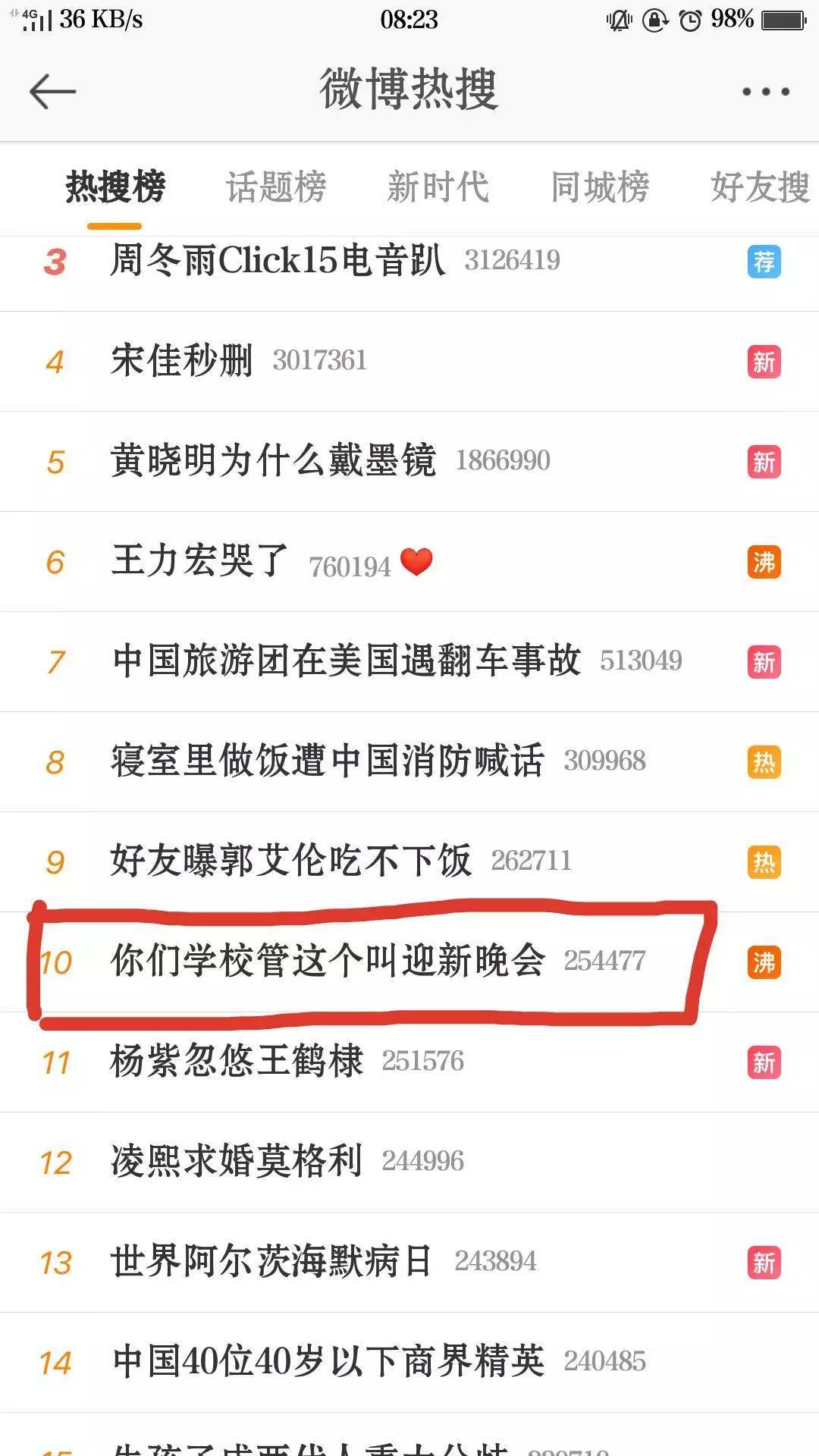Image resolution: width=819 pixels, height=1456 pixels.
Task: Select the 热搜榜 tab
Action: [x=115, y=187]
